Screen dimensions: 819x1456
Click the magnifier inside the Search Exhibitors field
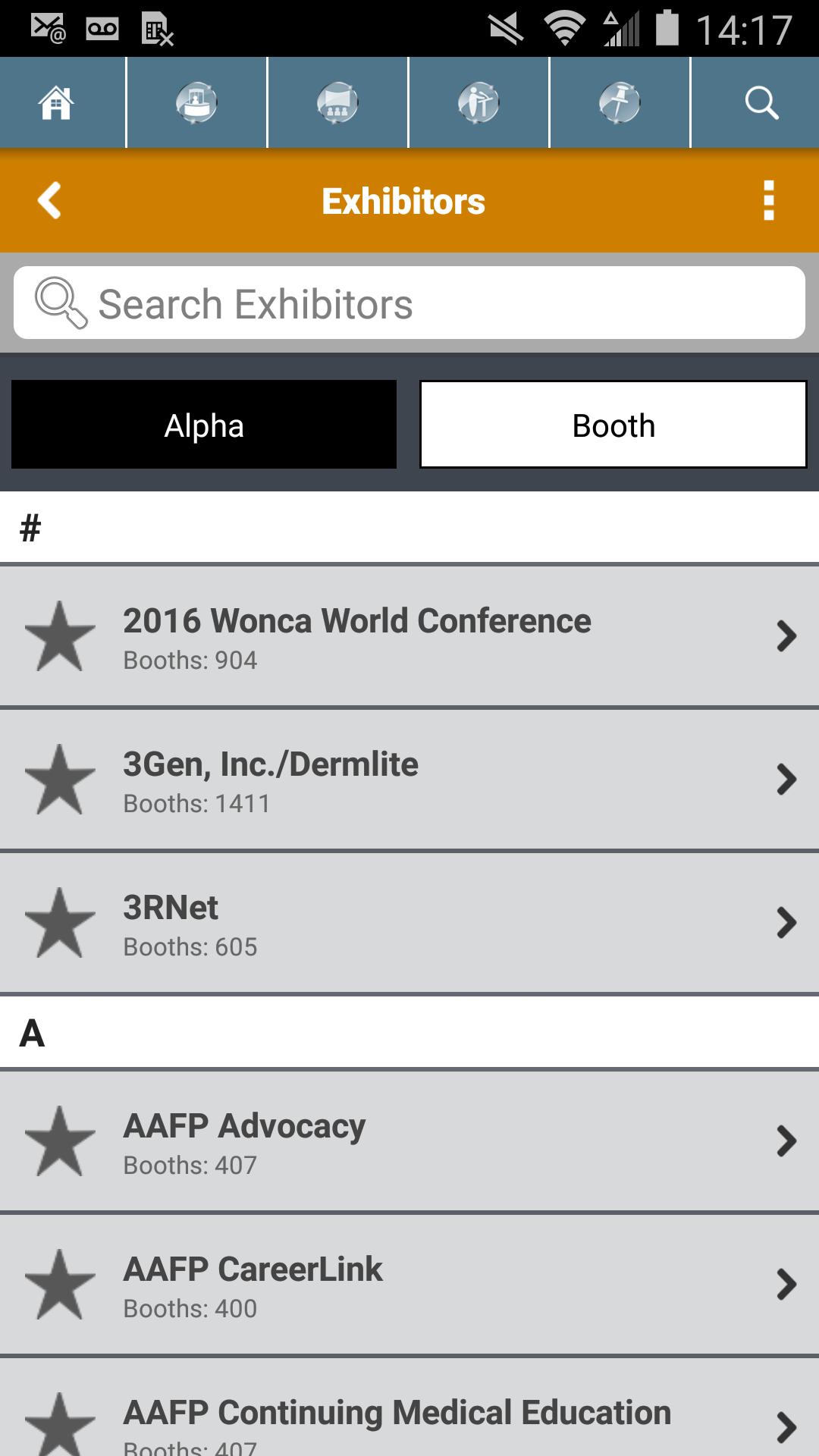pyautogui.click(x=62, y=304)
